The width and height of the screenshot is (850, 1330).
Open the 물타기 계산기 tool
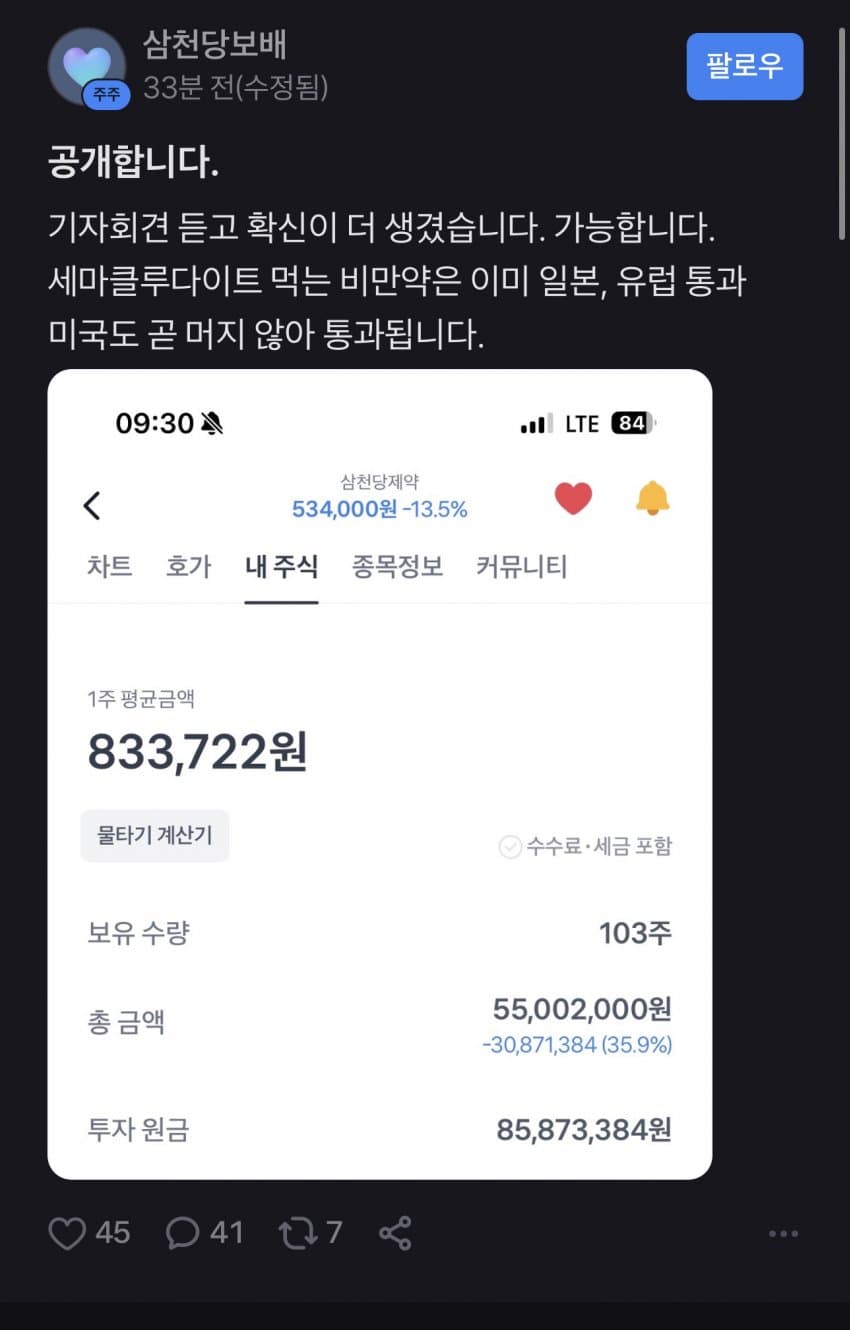pyautogui.click(x=154, y=834)
